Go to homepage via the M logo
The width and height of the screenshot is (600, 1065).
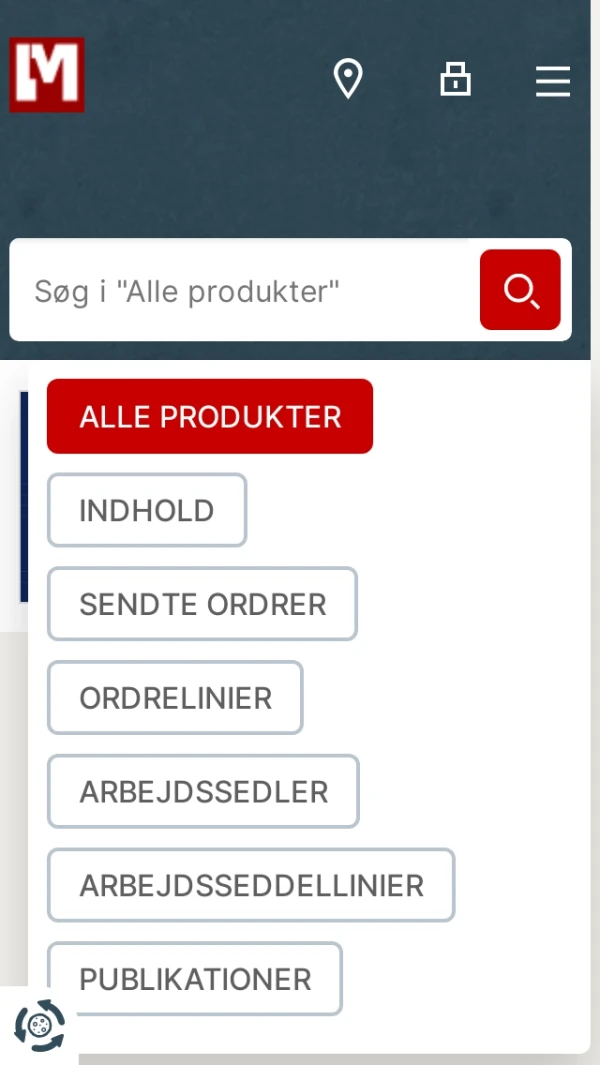[x=47, y=75]
